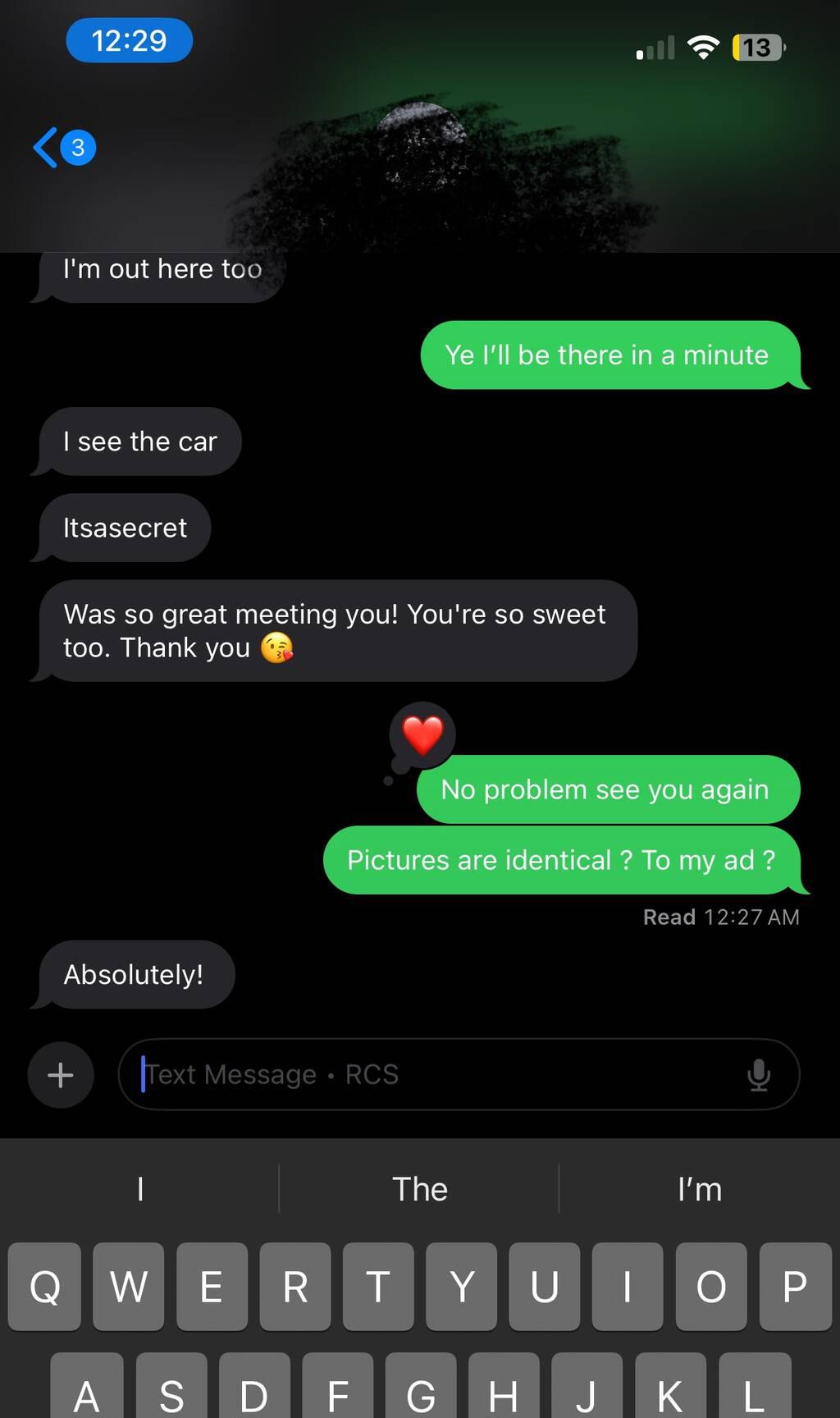Hit the letter P key
The height and width of the screenshot is (1418, 840).
794,1286
